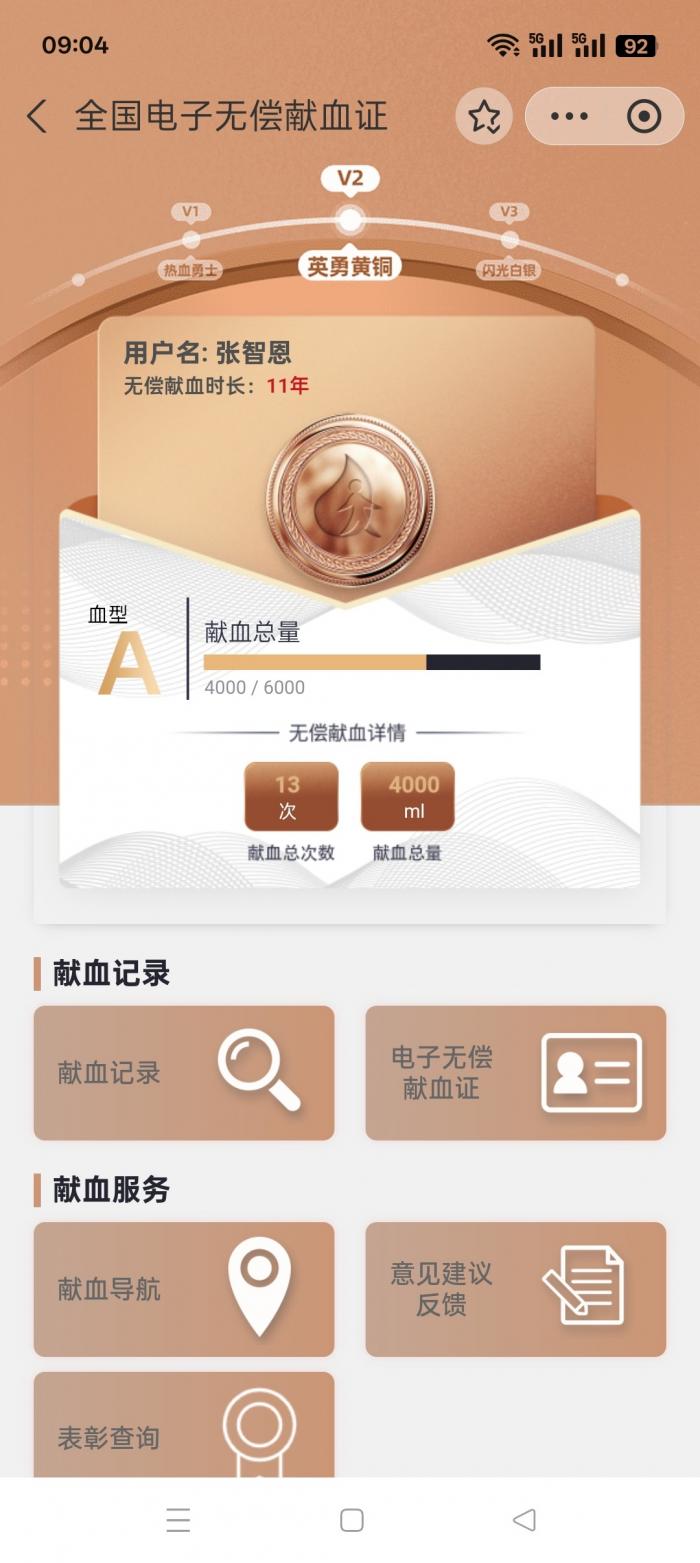Go back using the top-left arrow
Viewport: 700px width, 1563px height.
pos(37,117)
